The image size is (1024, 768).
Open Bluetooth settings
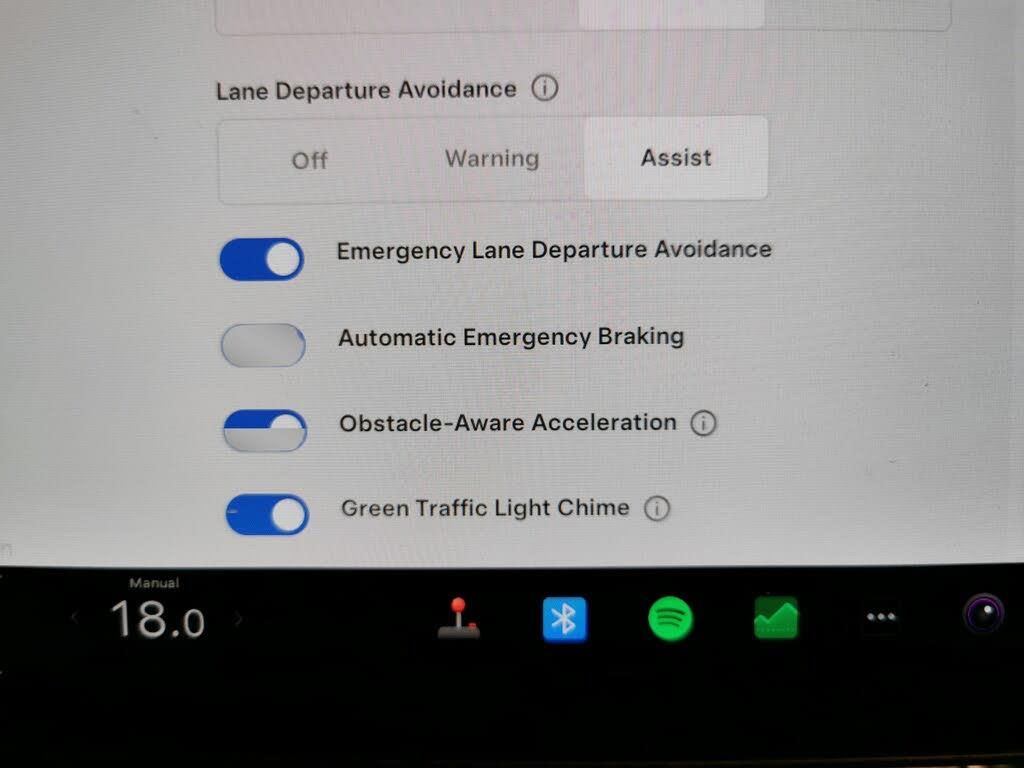coord(564,619)
